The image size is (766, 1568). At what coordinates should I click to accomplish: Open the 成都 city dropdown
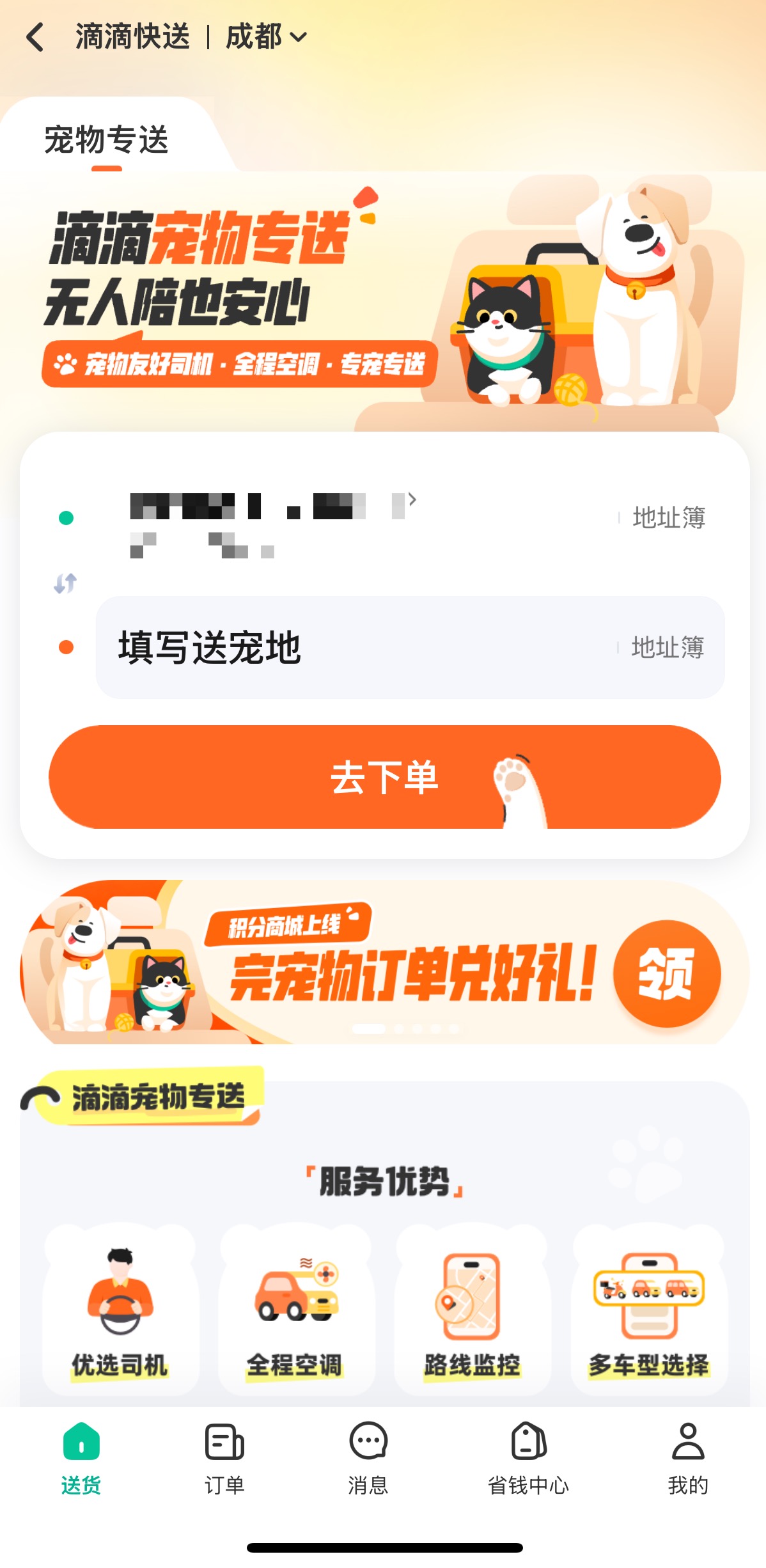click(x=266, y=37)
